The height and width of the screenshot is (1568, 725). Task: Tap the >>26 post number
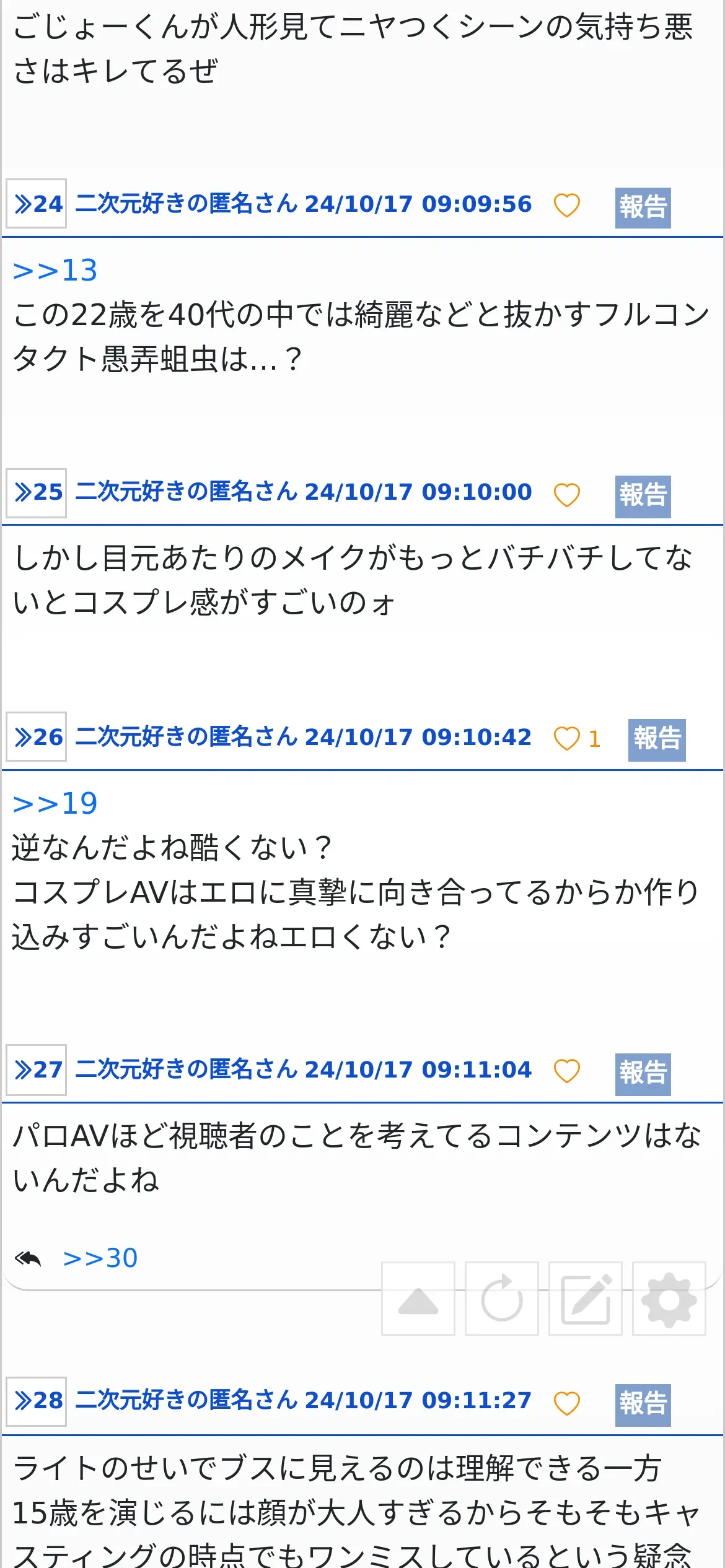(x=37, y=737)
